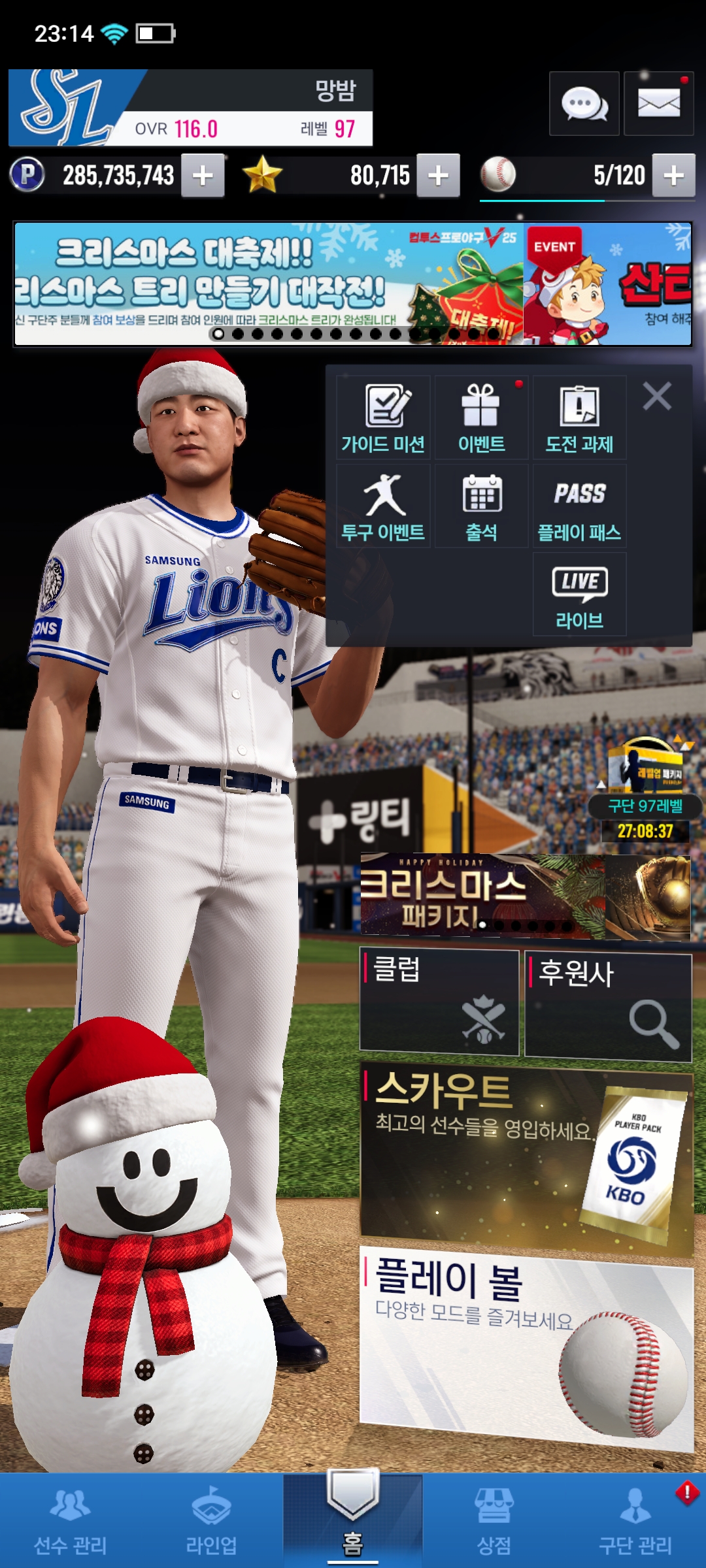Viewport: 706px width, 1568px height.
Task: Open 플레이 패스 play pass
Action: [x=579, y=507]
